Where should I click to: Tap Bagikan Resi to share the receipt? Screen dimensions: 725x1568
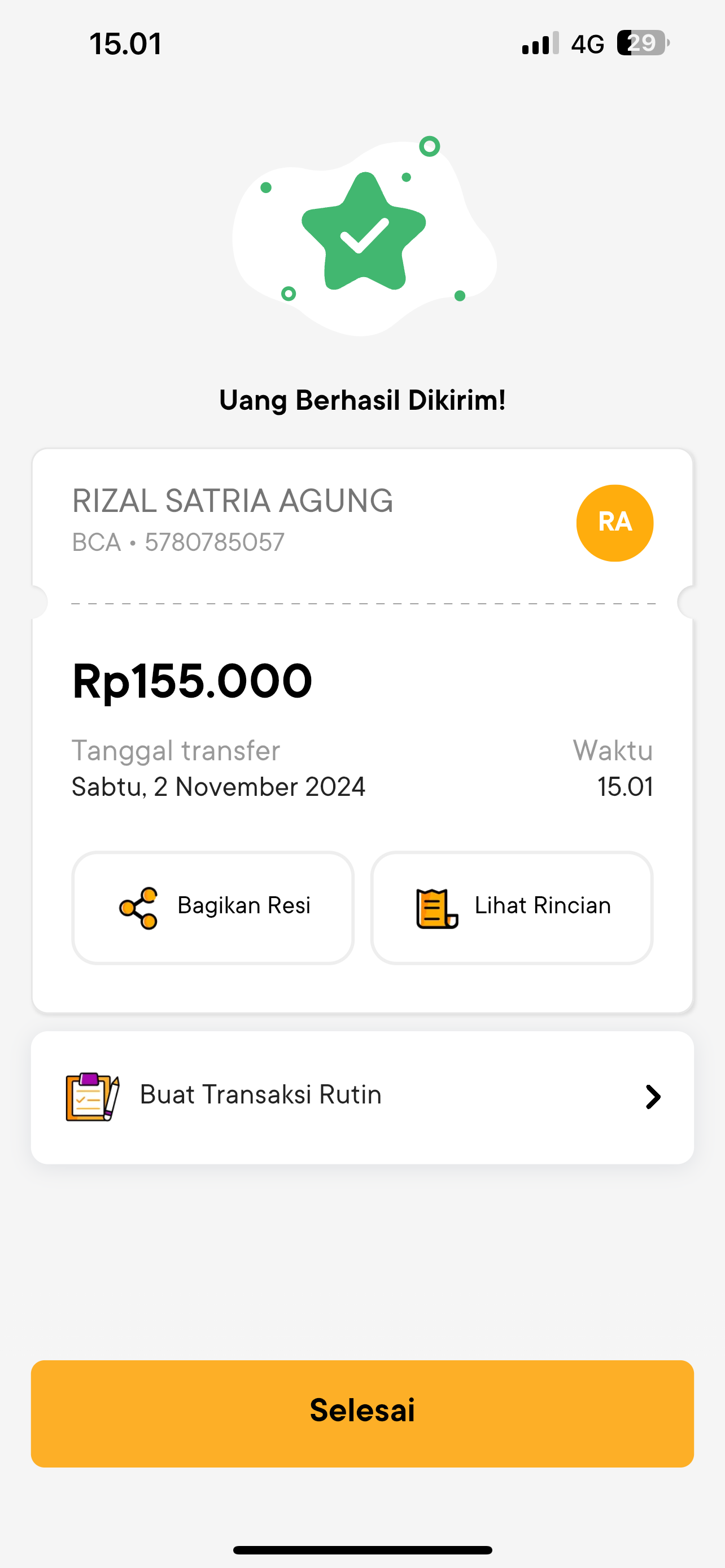click(x=213, y=907)
